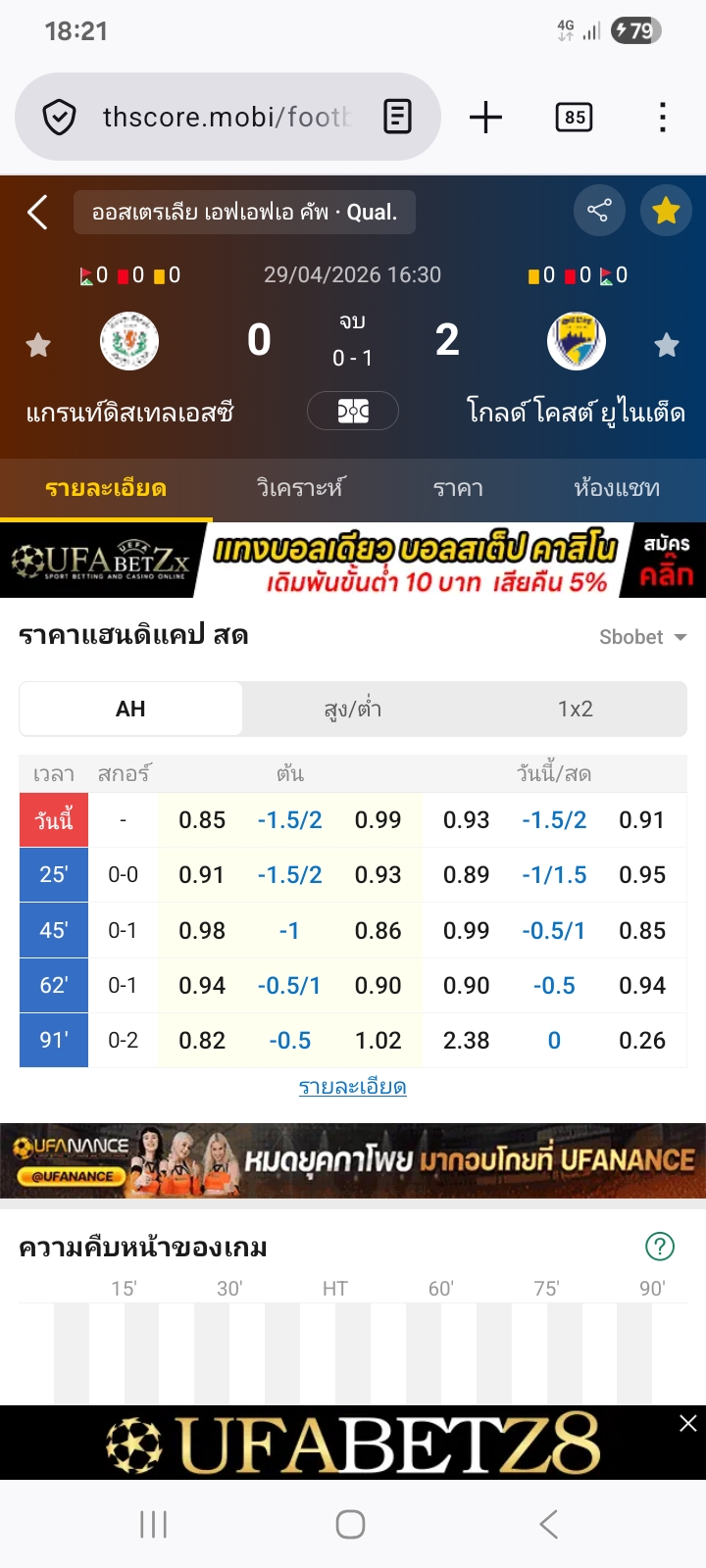Open the ออสเตรเลีย เอฟเอฟเอ คัพ league chip
Screen dimensions: 706x1568
pos(244,213)
